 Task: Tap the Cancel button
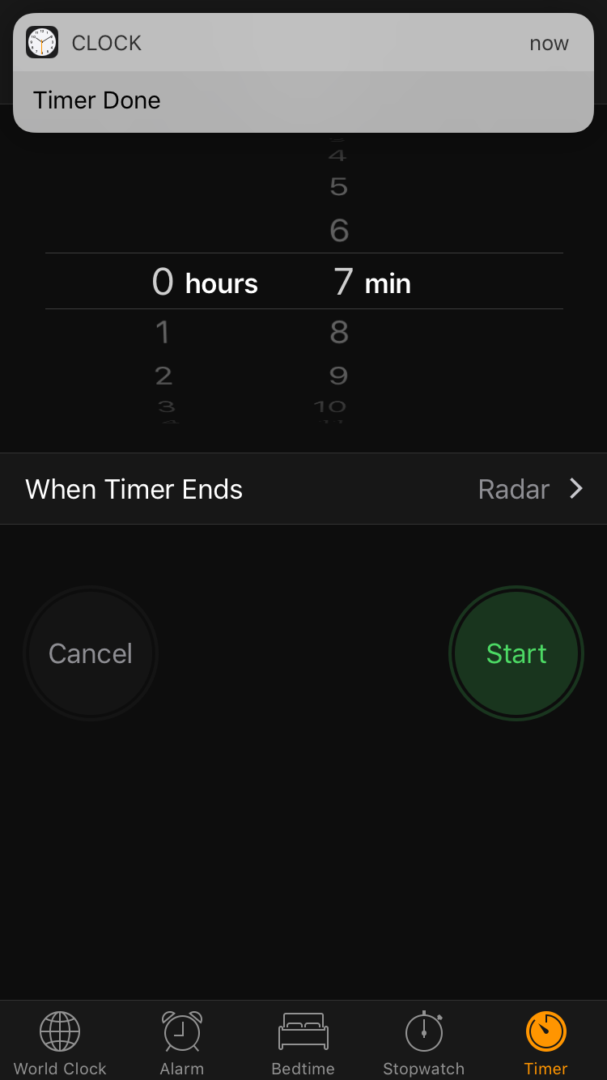90,653
